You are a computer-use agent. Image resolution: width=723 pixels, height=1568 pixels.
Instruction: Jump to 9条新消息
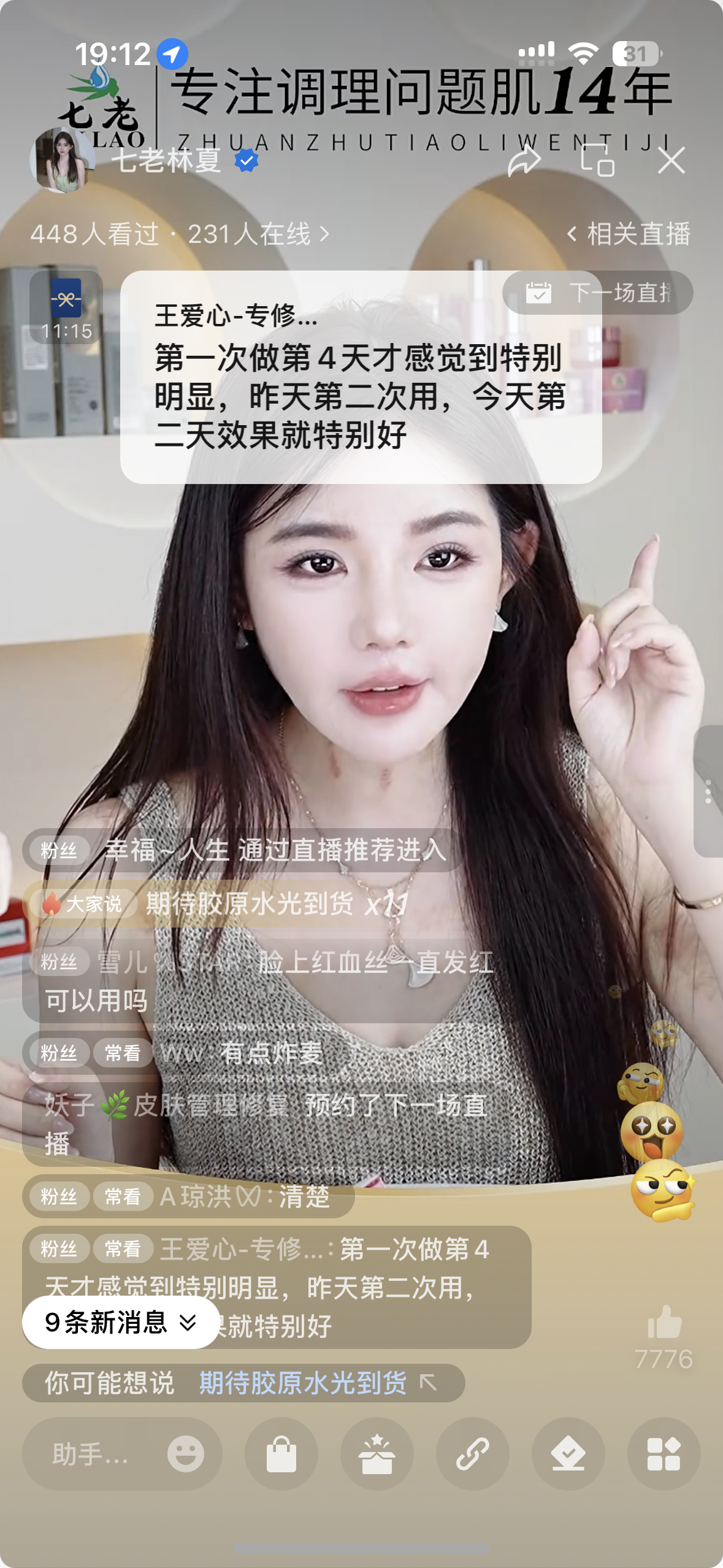[121, 1322]
